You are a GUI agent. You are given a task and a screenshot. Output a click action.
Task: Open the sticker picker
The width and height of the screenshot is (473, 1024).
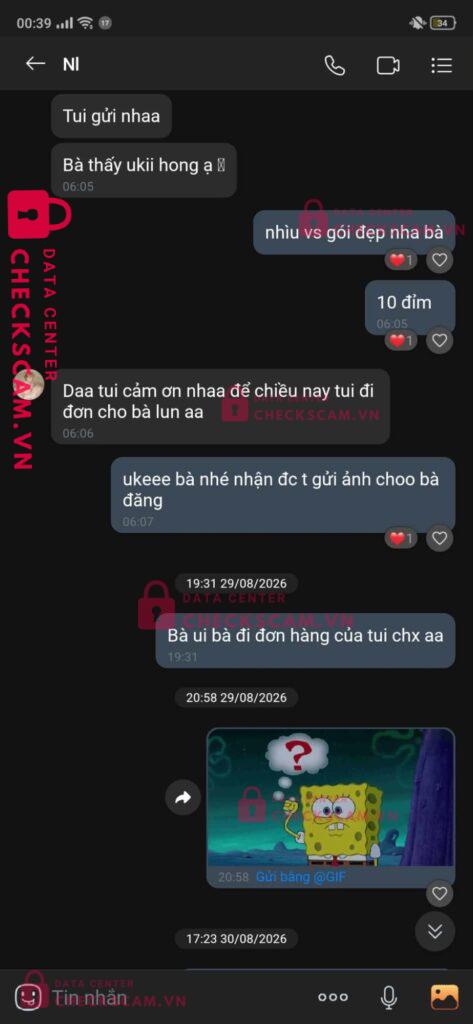pos(29,997)
